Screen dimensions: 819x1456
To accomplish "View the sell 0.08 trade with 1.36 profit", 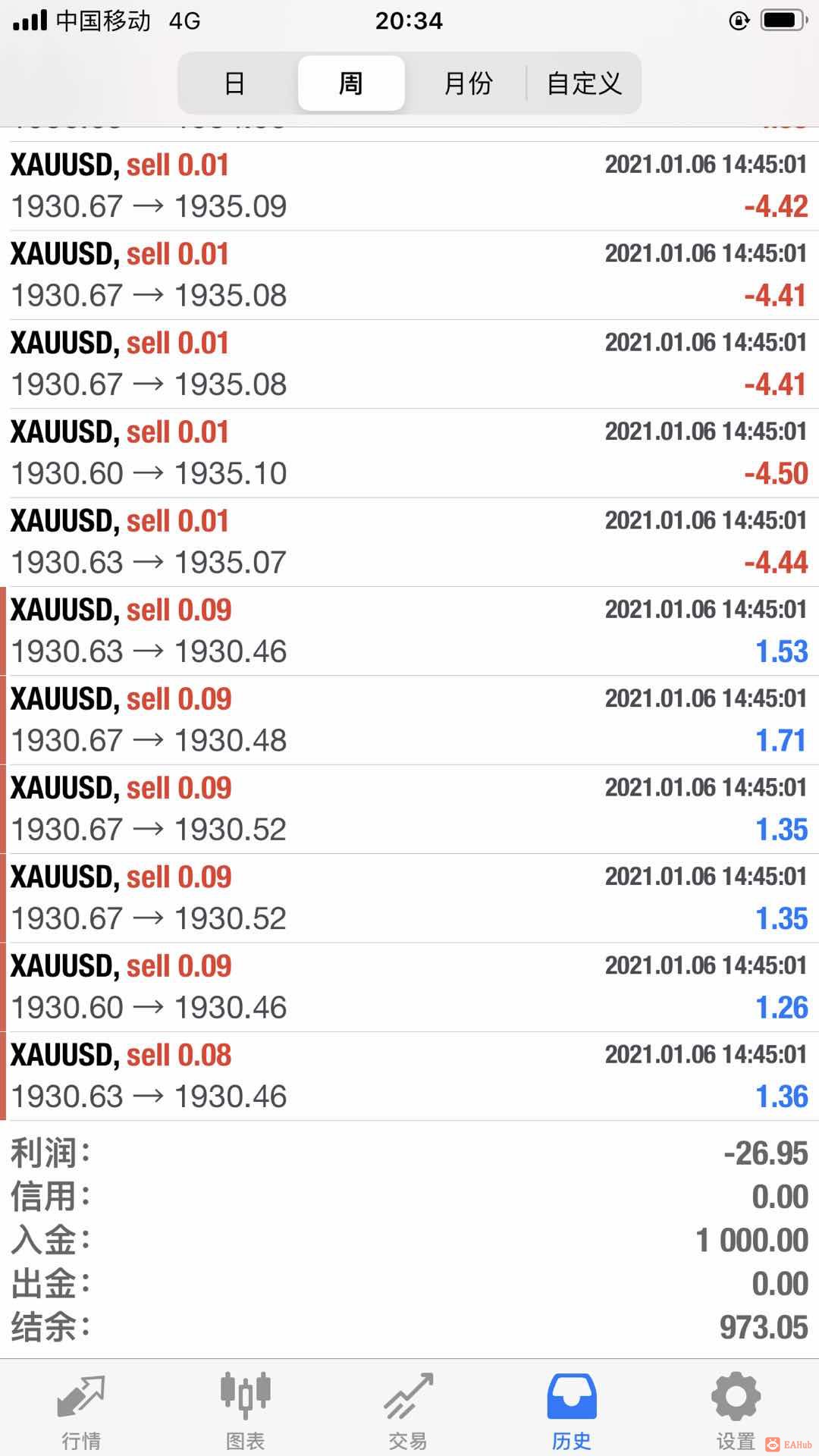I will click(x=409, y=1075).
